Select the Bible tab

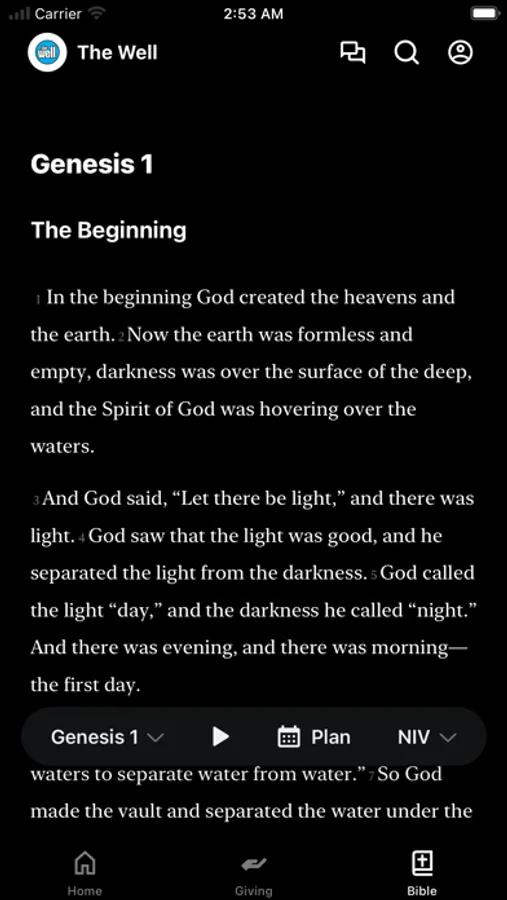click(422, 873)
